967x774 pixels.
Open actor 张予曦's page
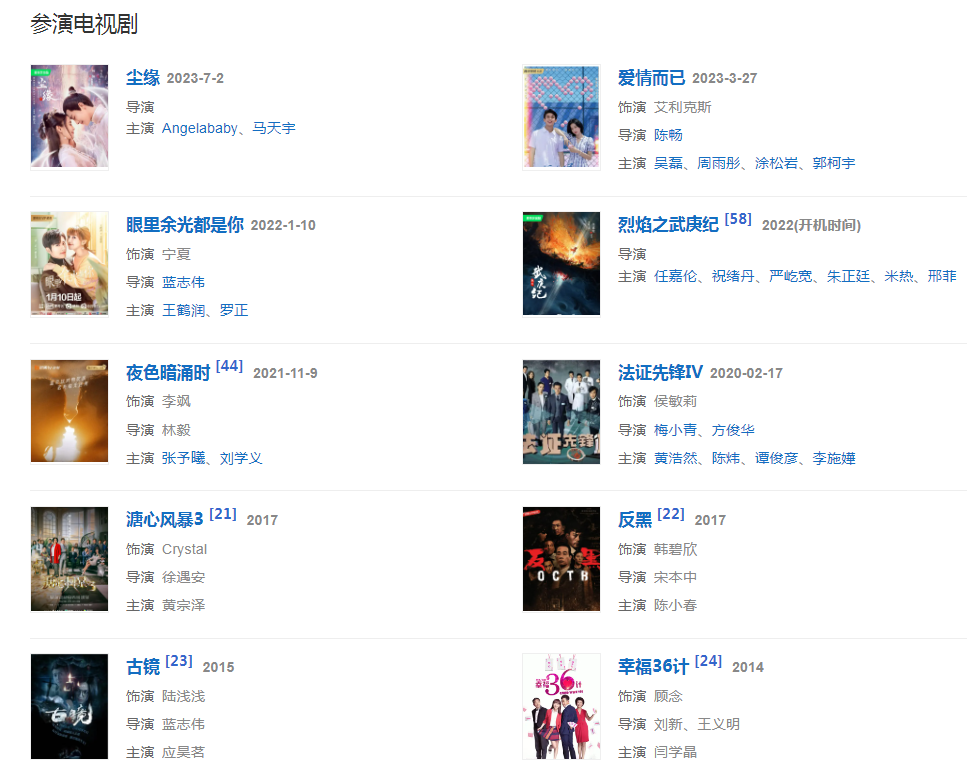(183, 458)
